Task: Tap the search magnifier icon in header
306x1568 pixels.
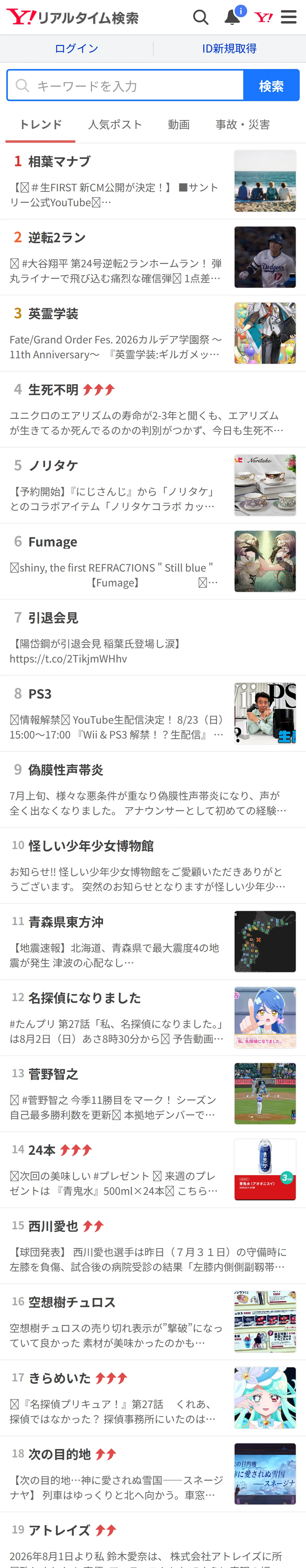Action: coord(201,17)
